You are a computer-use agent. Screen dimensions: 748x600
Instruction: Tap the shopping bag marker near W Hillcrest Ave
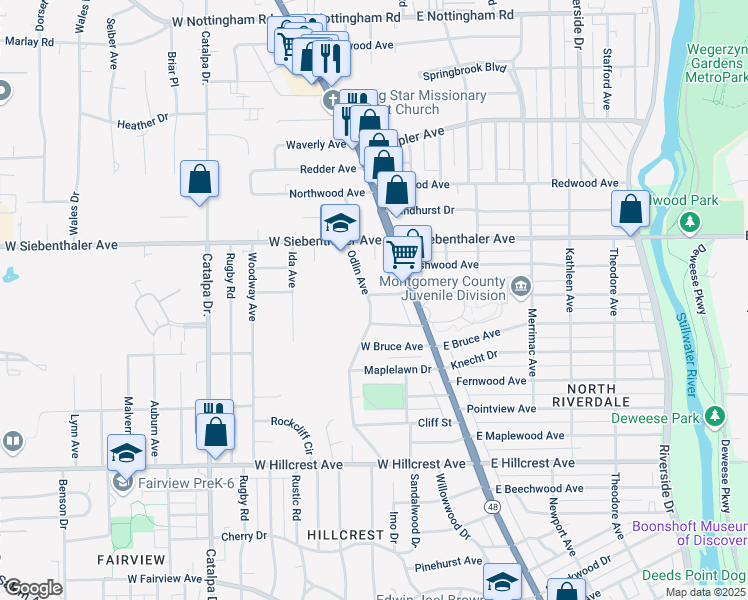pyautogui.click(x=216, y=432)
